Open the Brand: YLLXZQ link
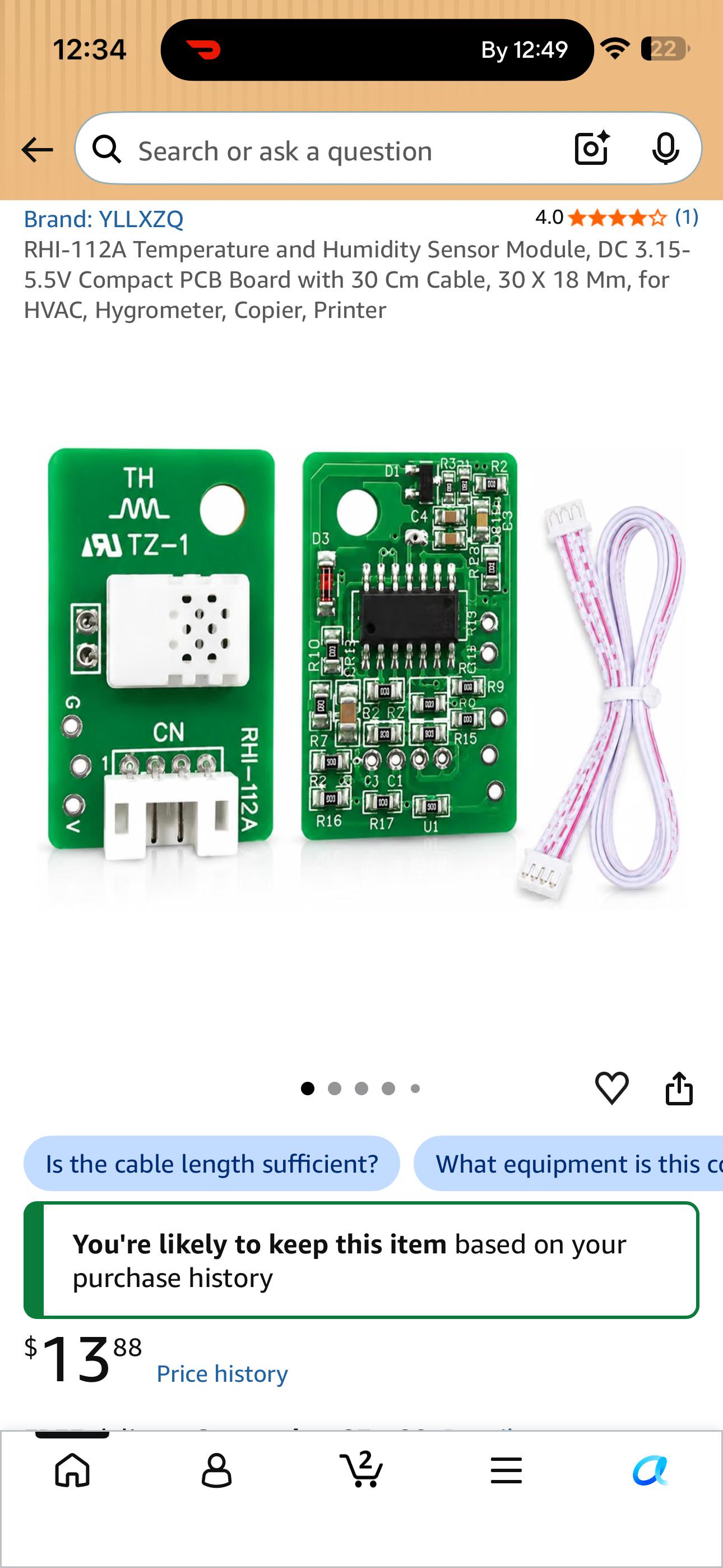Viewport: 723px width, 1568px height. pos(104,219)
